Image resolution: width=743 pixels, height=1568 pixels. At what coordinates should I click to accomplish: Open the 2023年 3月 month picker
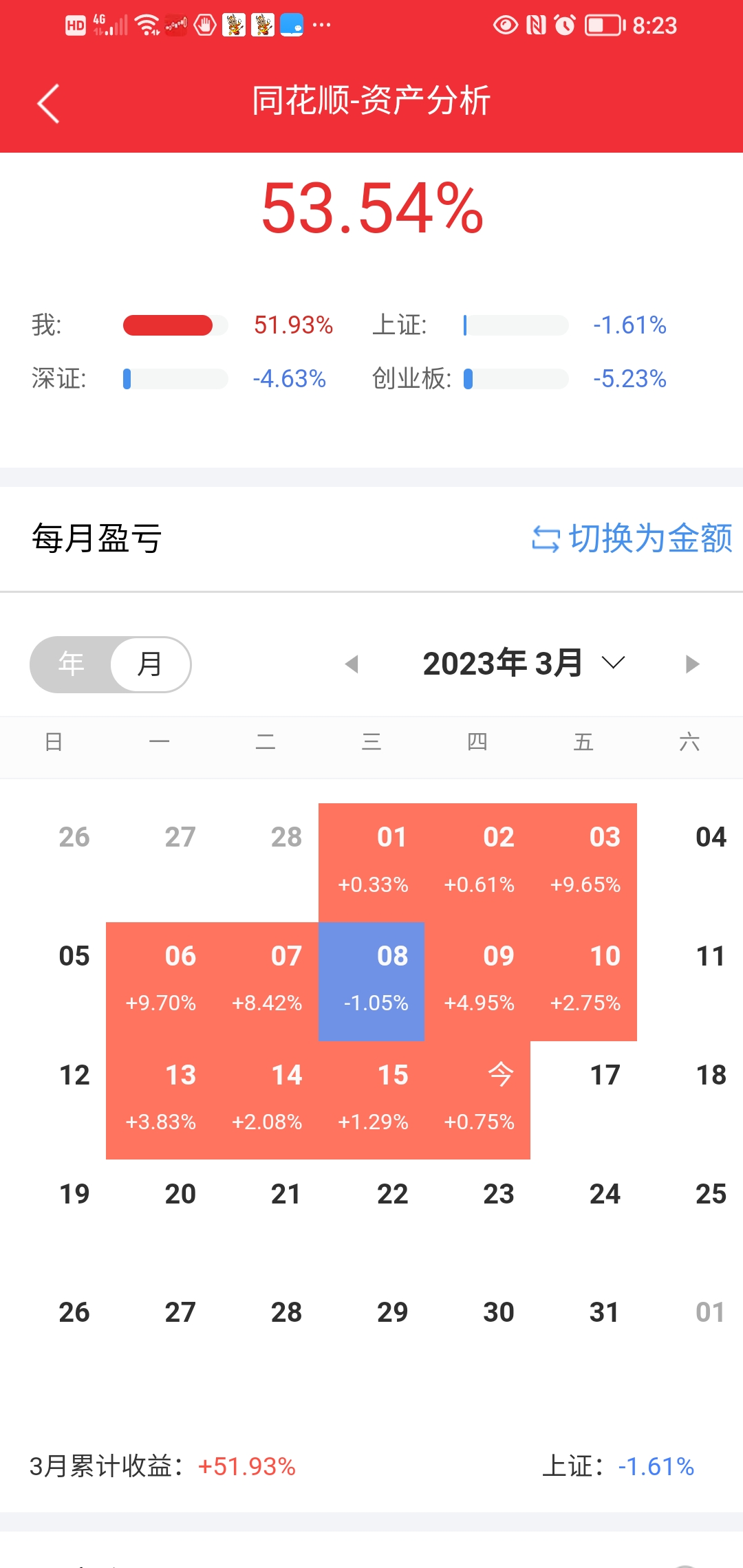click(x=523, y=664)
